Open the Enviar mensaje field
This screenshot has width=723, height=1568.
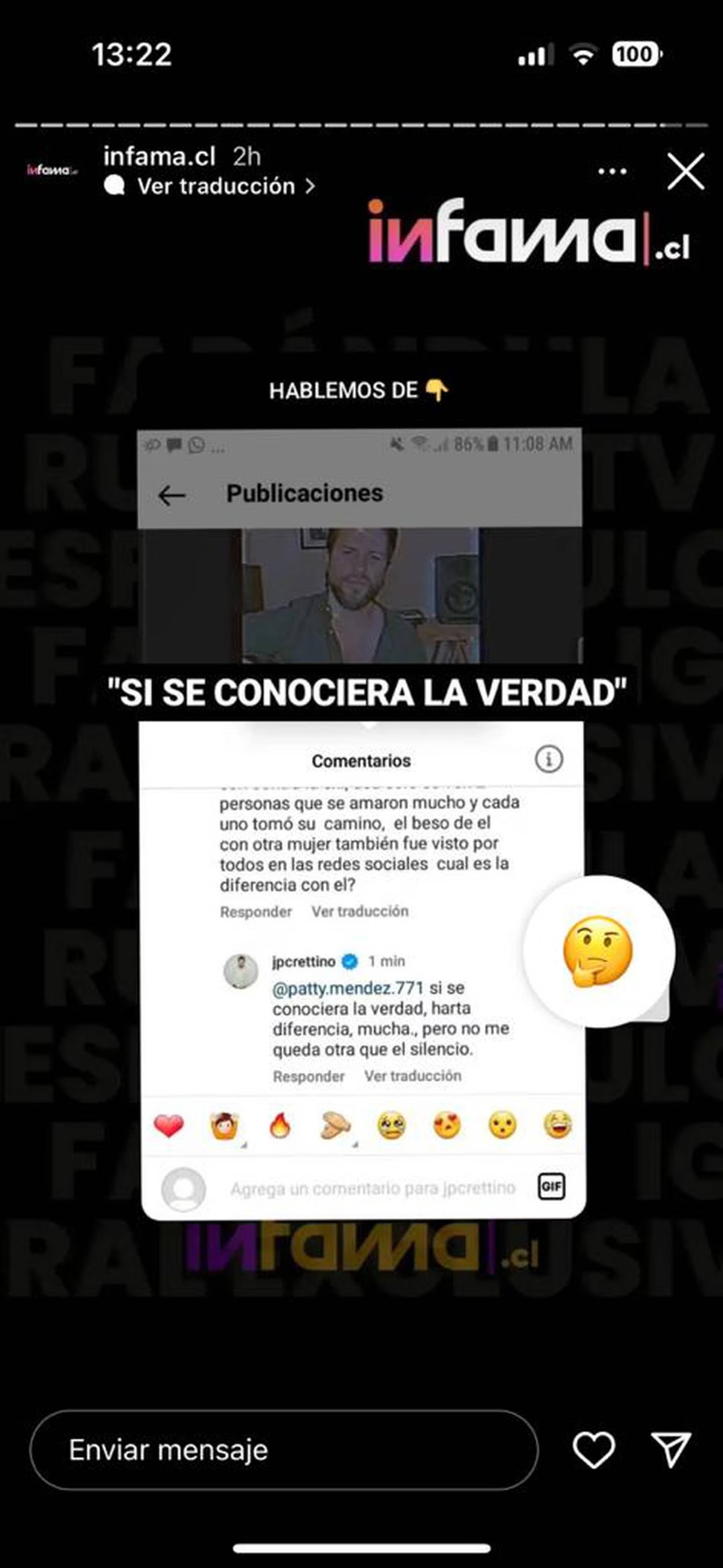click(x=283, y=1450)
